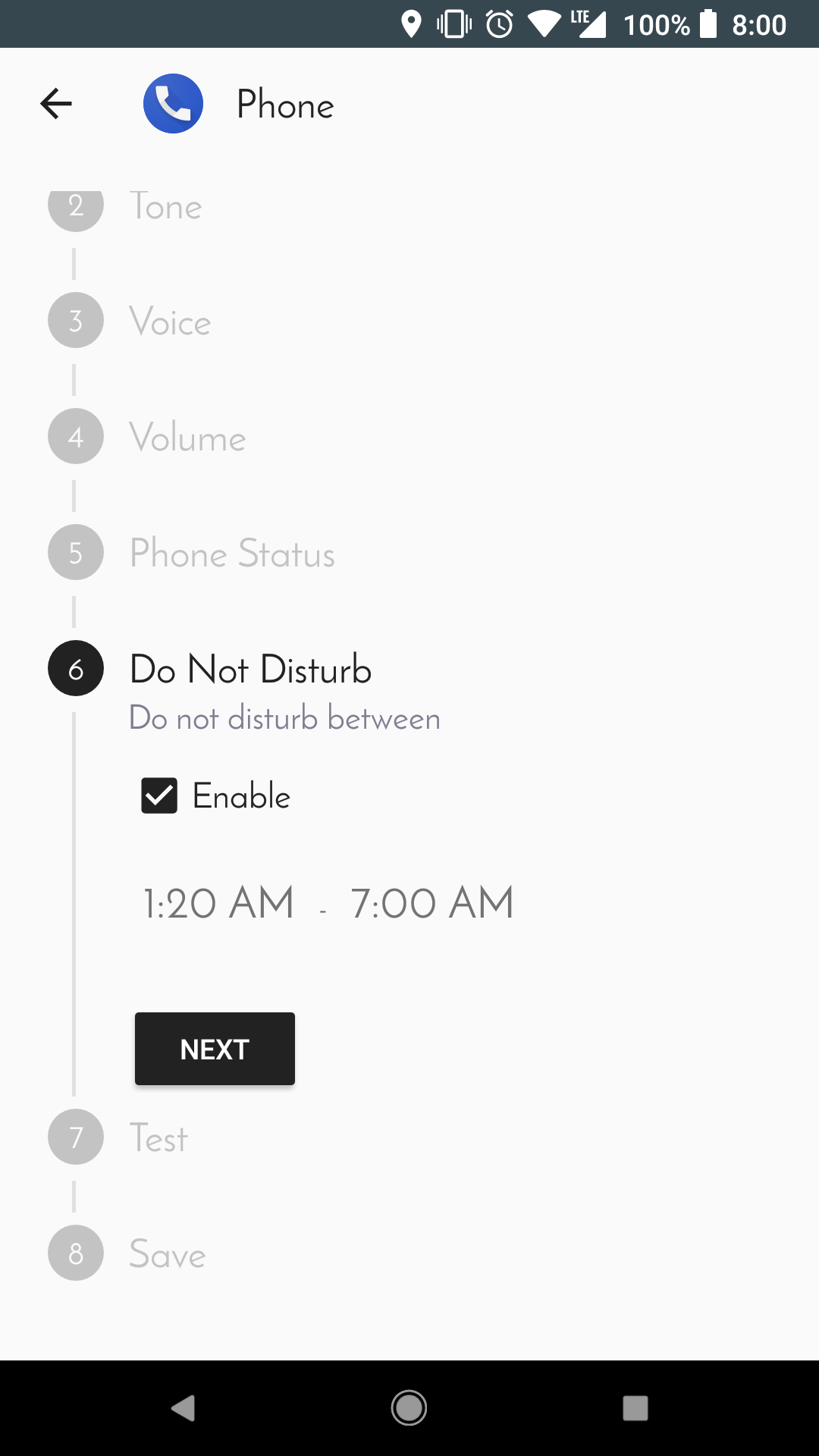The width and height of the screenshot is (819, 1456).
Task: Select the Phone Status step
Action: [231, 554]
